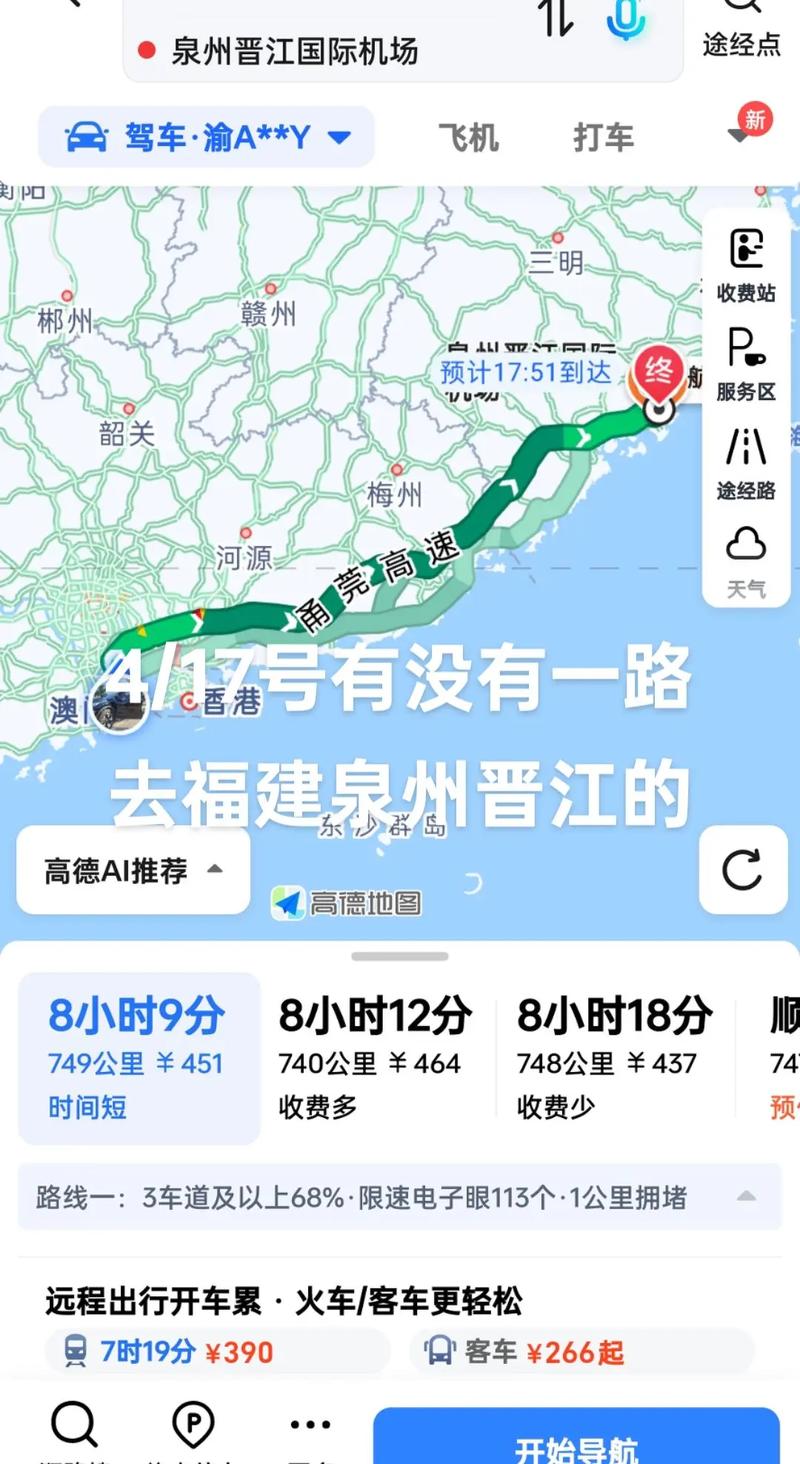The height and width of the screenshot is (1464, 800).
Task: Add a waypoint via 途经点
Action: click(x=742, y=30)
